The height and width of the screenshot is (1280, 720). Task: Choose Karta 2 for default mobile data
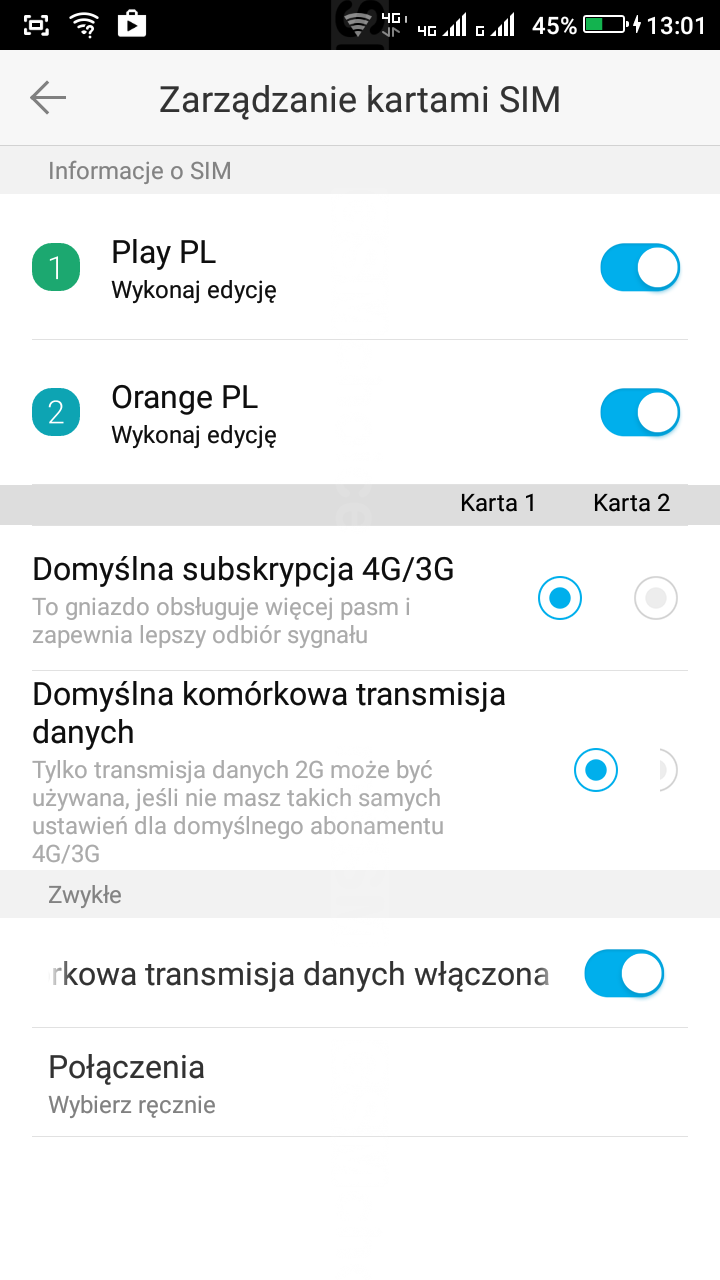pyautogui.click(x=668, y=770)
